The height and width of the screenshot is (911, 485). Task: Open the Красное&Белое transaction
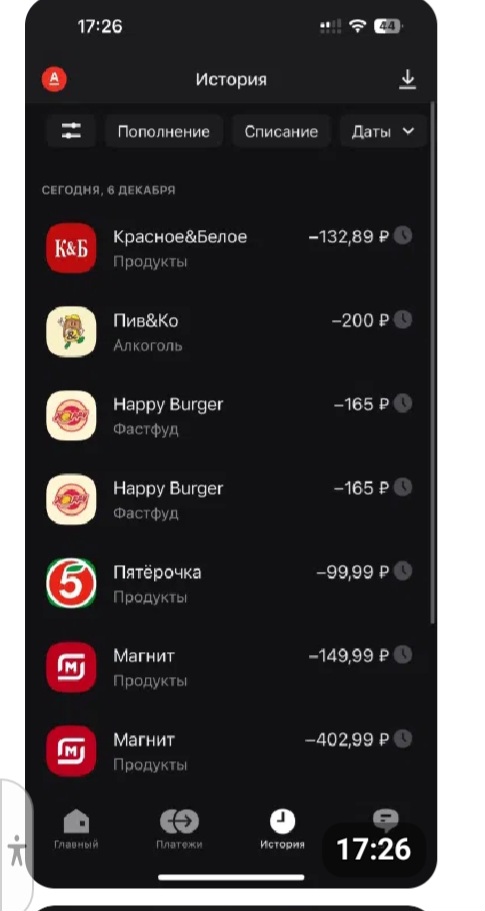(x=229, y=248)
